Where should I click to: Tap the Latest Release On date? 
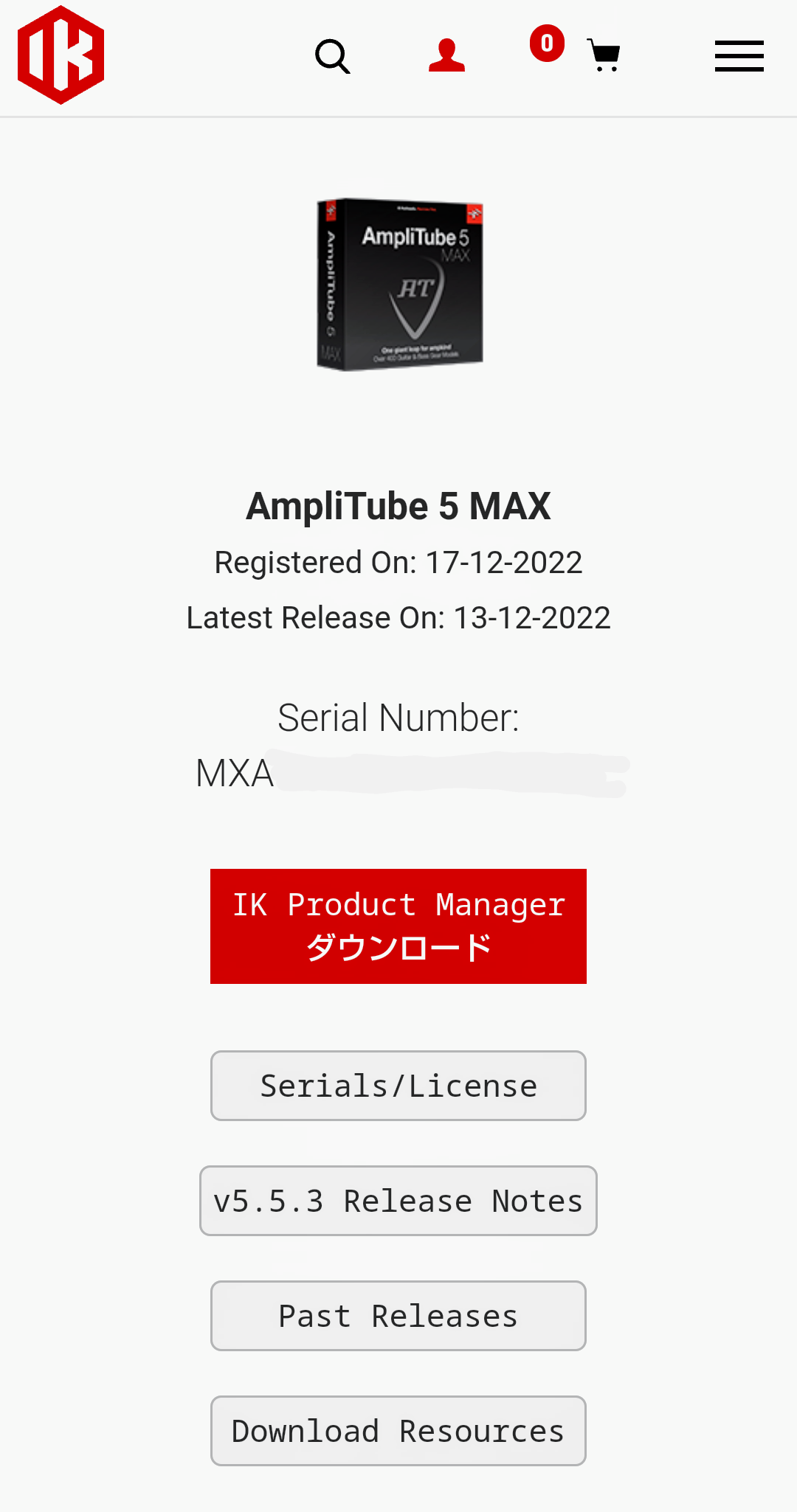tap(398, 617)
